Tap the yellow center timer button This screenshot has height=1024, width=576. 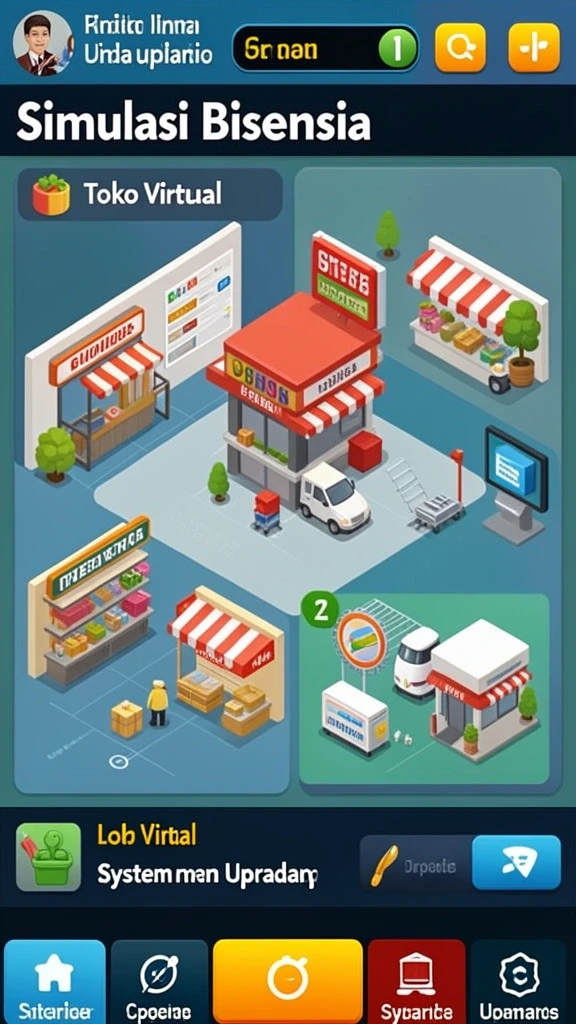pos(287,982)
